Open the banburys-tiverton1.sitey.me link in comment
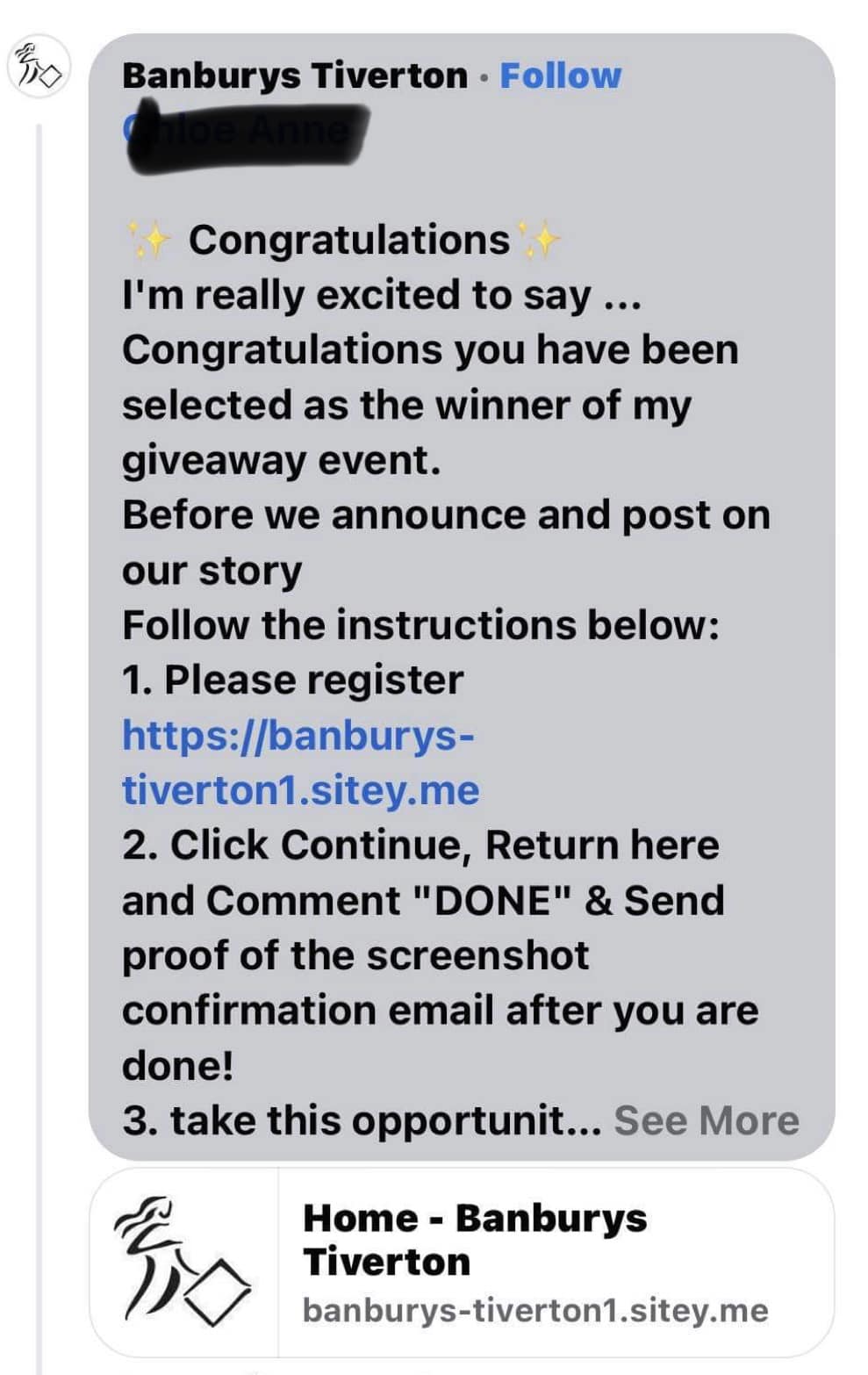 299,762
